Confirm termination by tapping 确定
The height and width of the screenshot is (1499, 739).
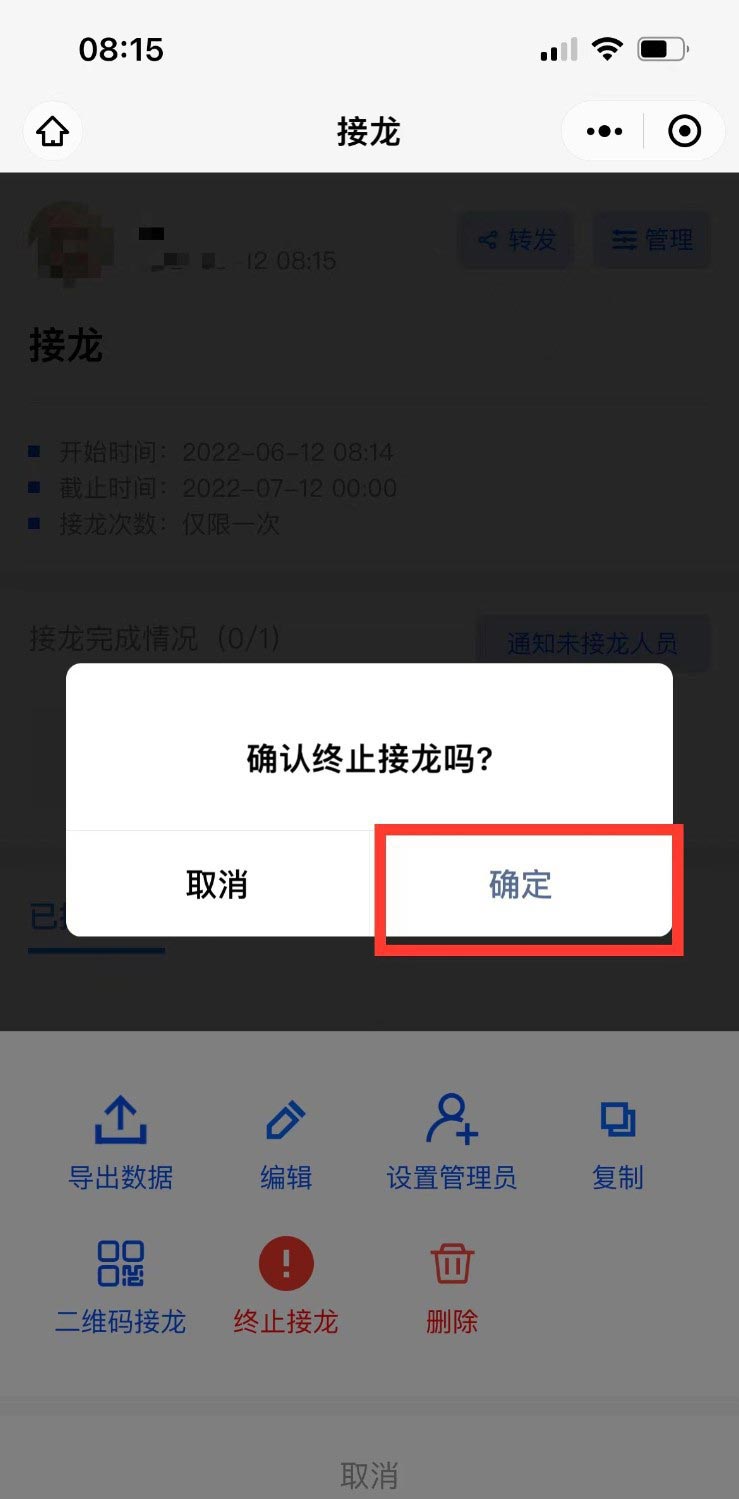[x=520, y=885]
